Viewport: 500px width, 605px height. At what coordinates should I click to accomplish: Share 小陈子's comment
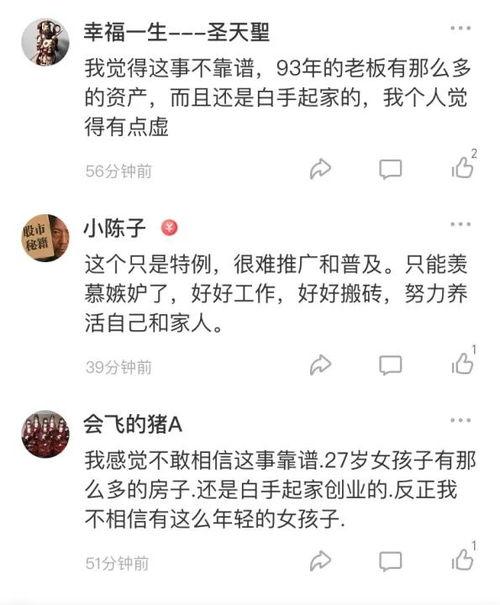(320, 365)
